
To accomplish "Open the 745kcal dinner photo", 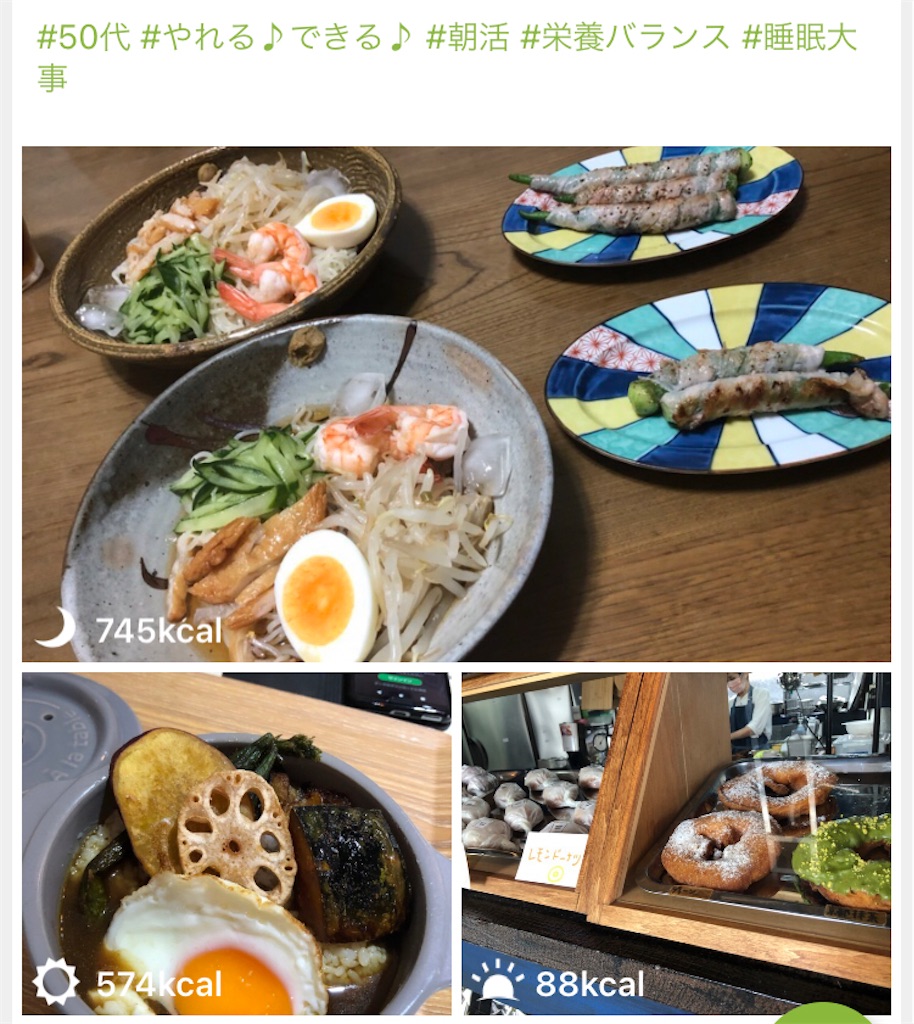I will tap(456, 404).
